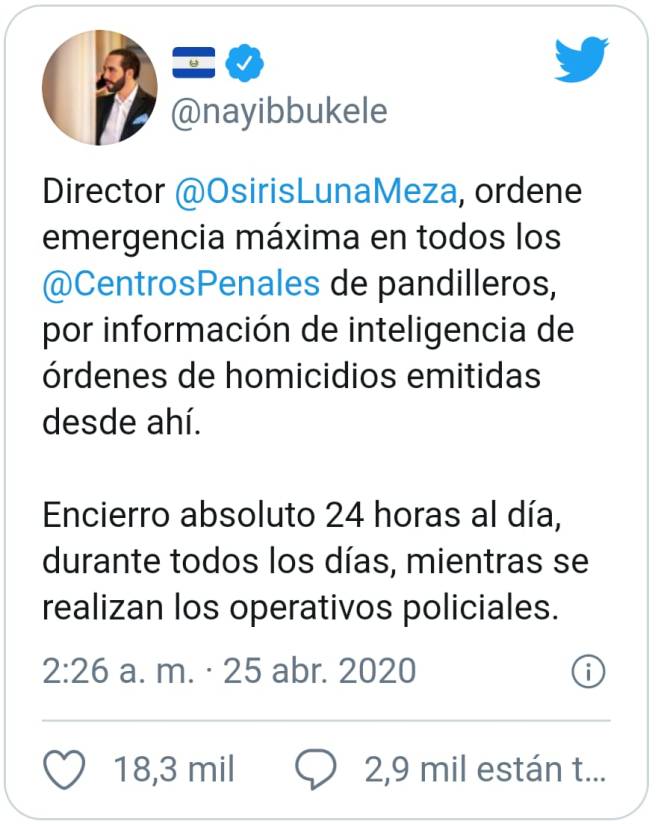Open the @nayibbukele profile handle
This screenshot has height=824, width=664.
tap(279, 112)
